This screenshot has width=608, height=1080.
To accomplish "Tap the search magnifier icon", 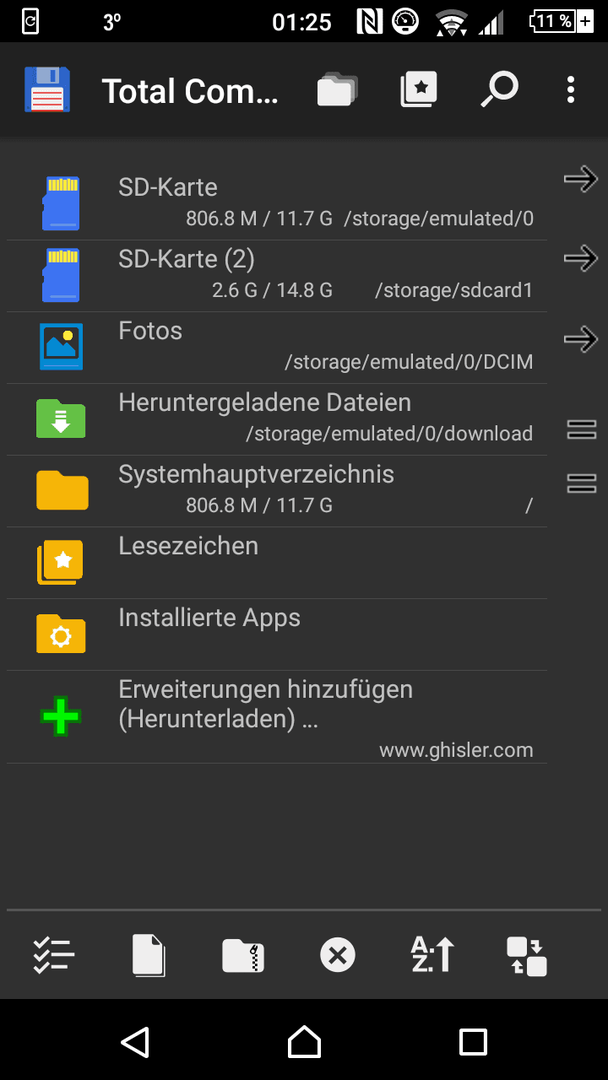I will tap(499, 91).
